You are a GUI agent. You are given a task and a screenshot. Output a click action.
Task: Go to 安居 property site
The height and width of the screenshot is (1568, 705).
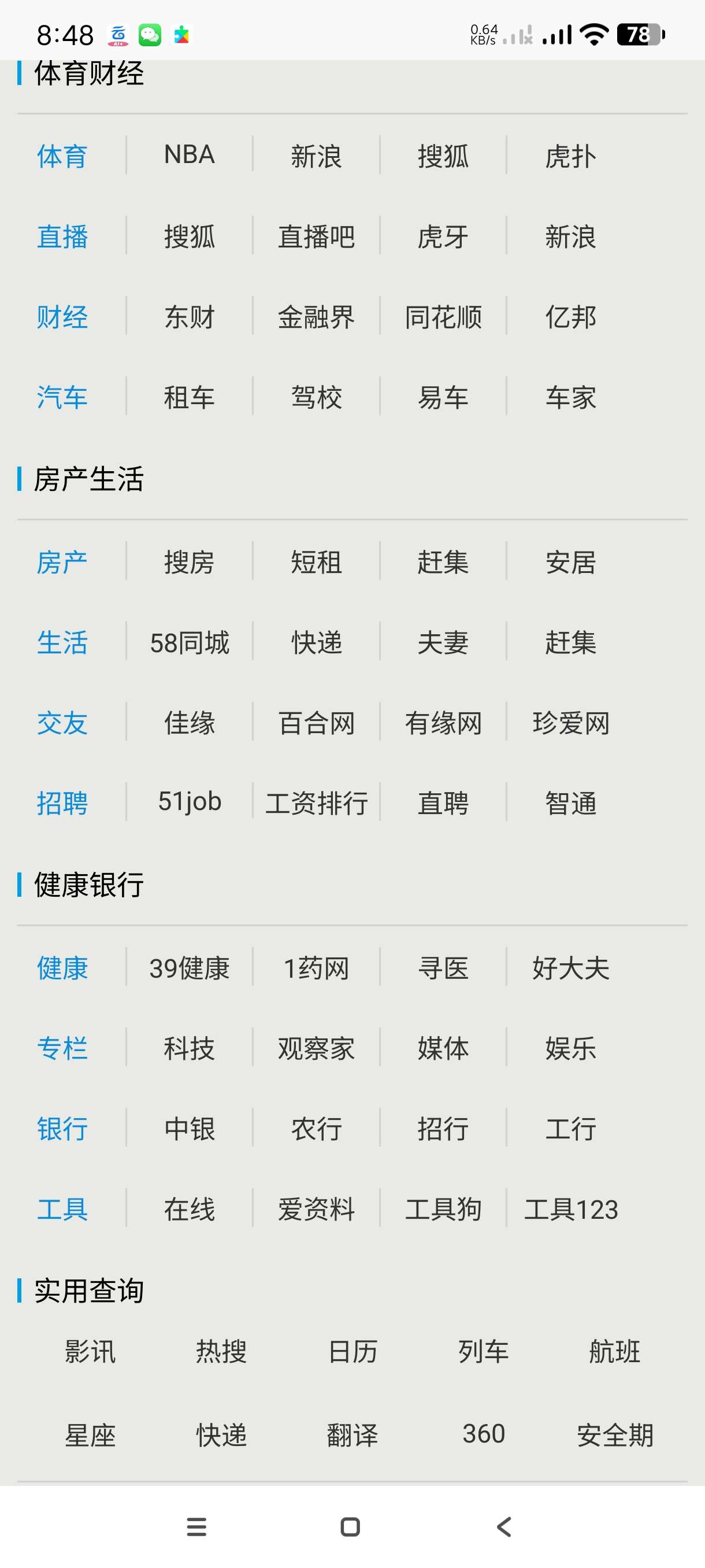(570, 562)
